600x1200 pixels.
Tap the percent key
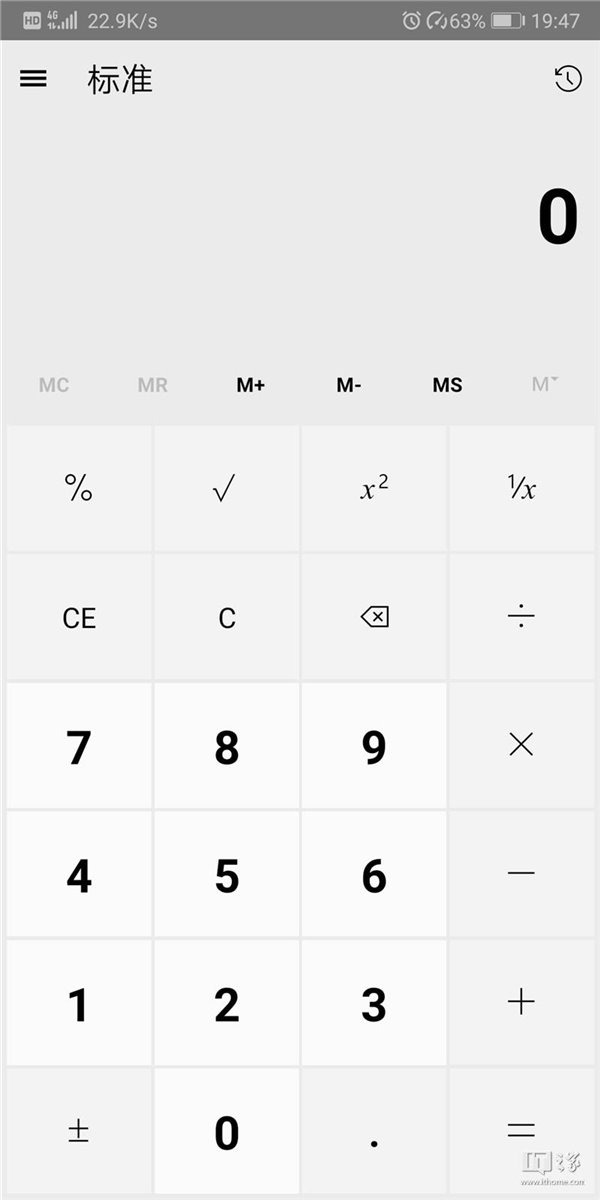(79, 489)
